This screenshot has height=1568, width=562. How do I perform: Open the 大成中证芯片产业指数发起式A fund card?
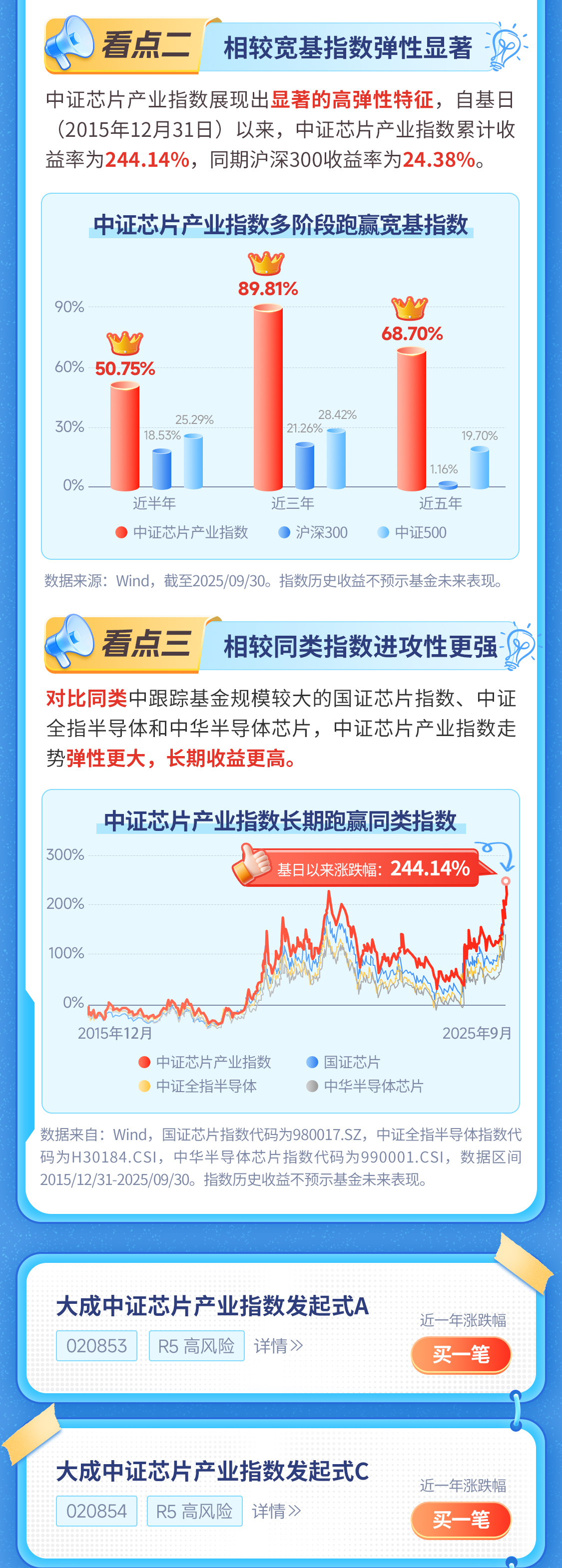(x=212, y=1306)
